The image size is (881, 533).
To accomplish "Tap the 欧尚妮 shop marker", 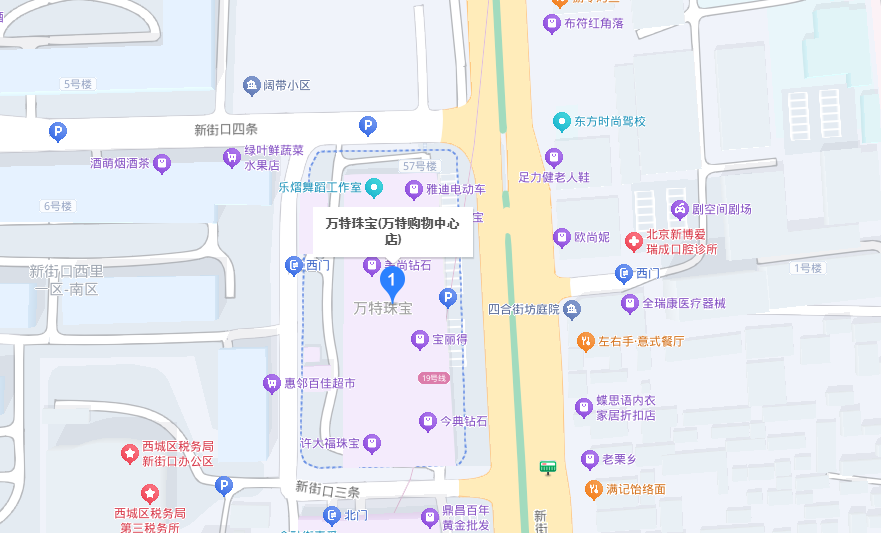I will point(561,237).
